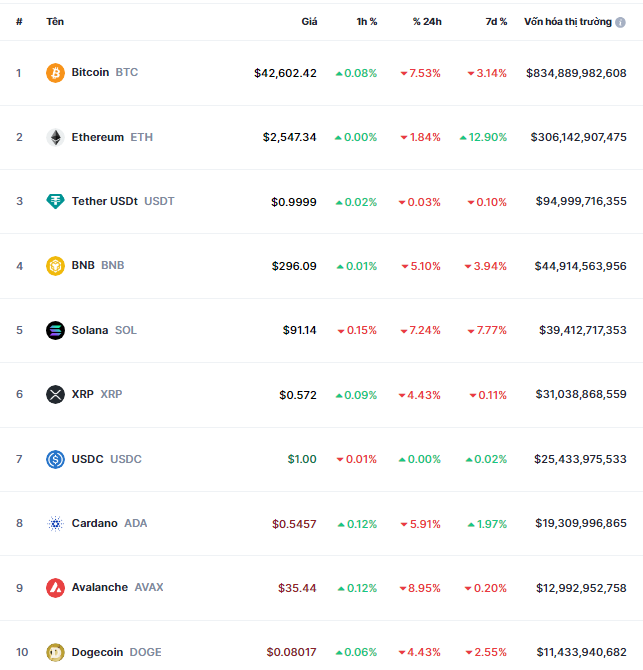The height and width of the screenshot is (670, 643).
Task: Open the USDC coin row
Action: pos(88,459)
